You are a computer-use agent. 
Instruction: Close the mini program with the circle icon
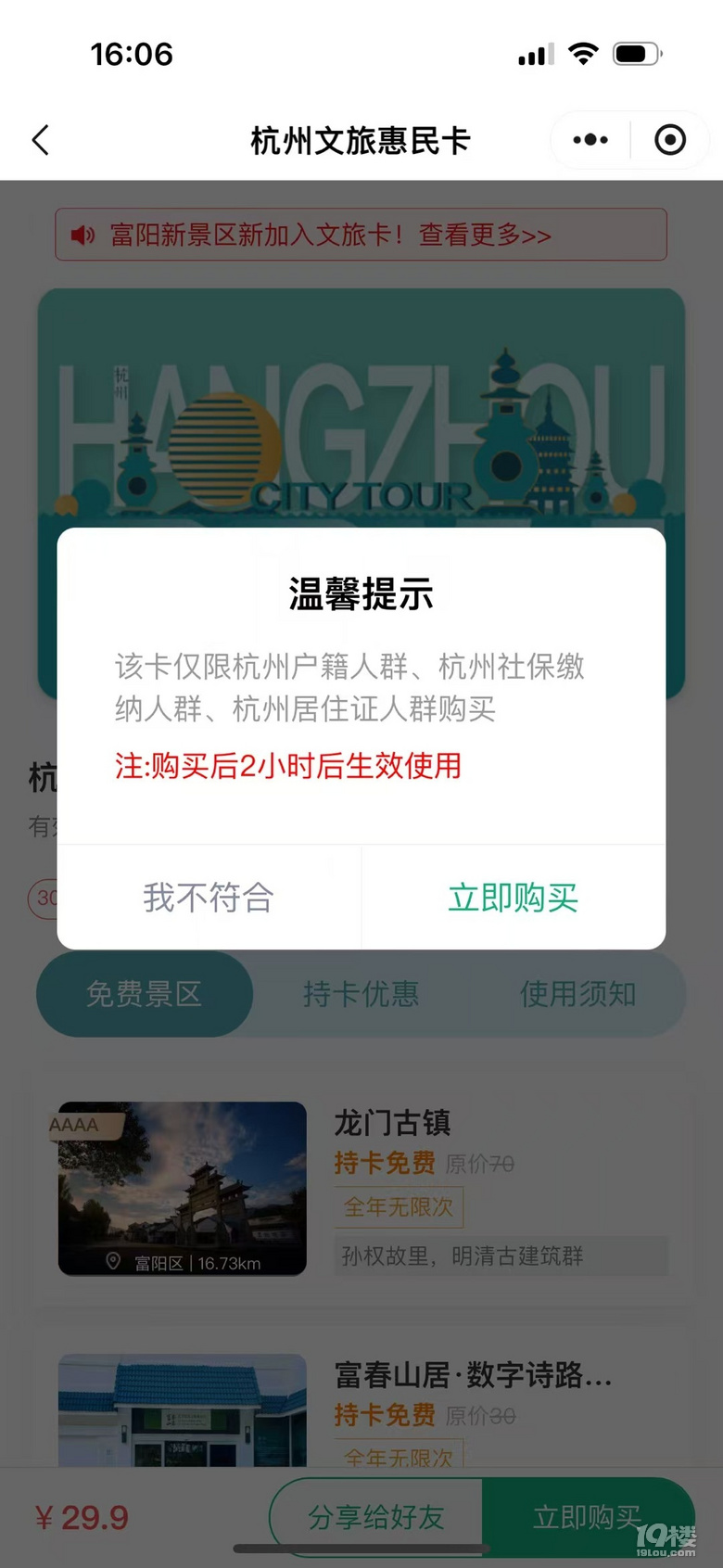[669, 141]
